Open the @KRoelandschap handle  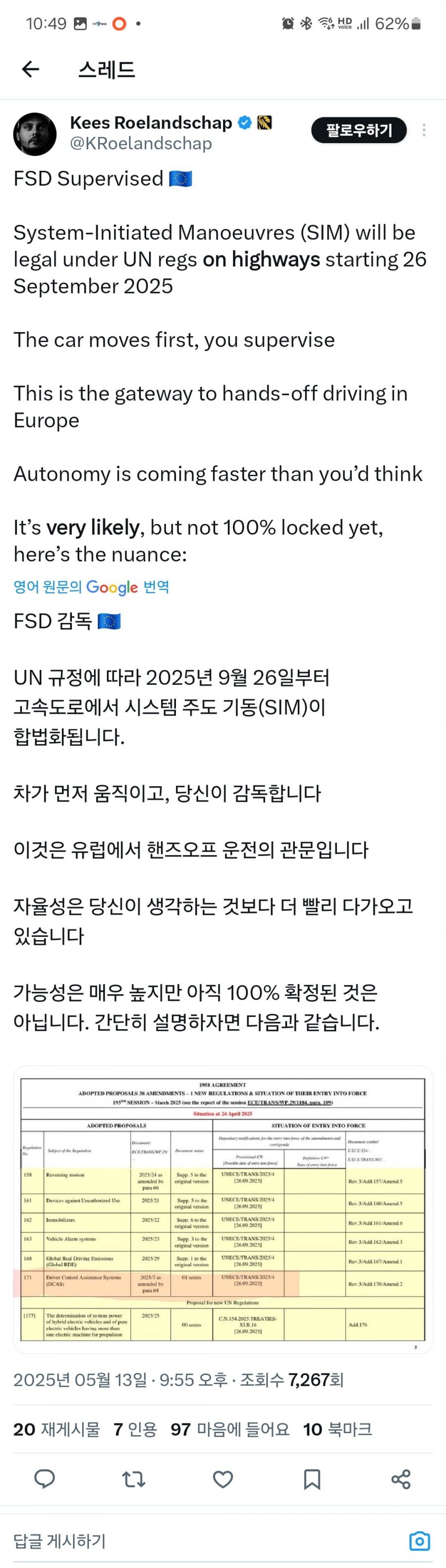(141, 144)
